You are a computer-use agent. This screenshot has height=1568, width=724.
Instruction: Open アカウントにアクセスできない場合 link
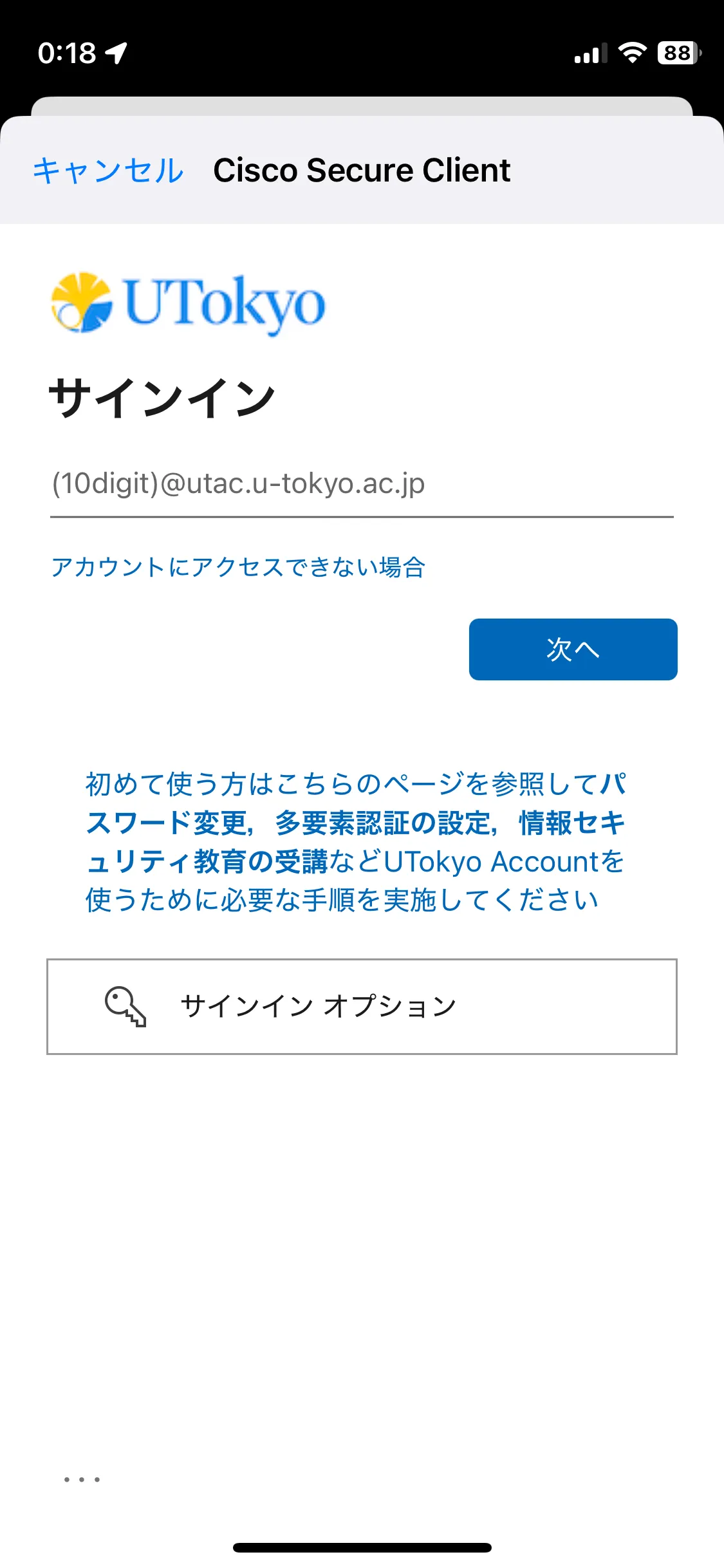pos(238,567)
